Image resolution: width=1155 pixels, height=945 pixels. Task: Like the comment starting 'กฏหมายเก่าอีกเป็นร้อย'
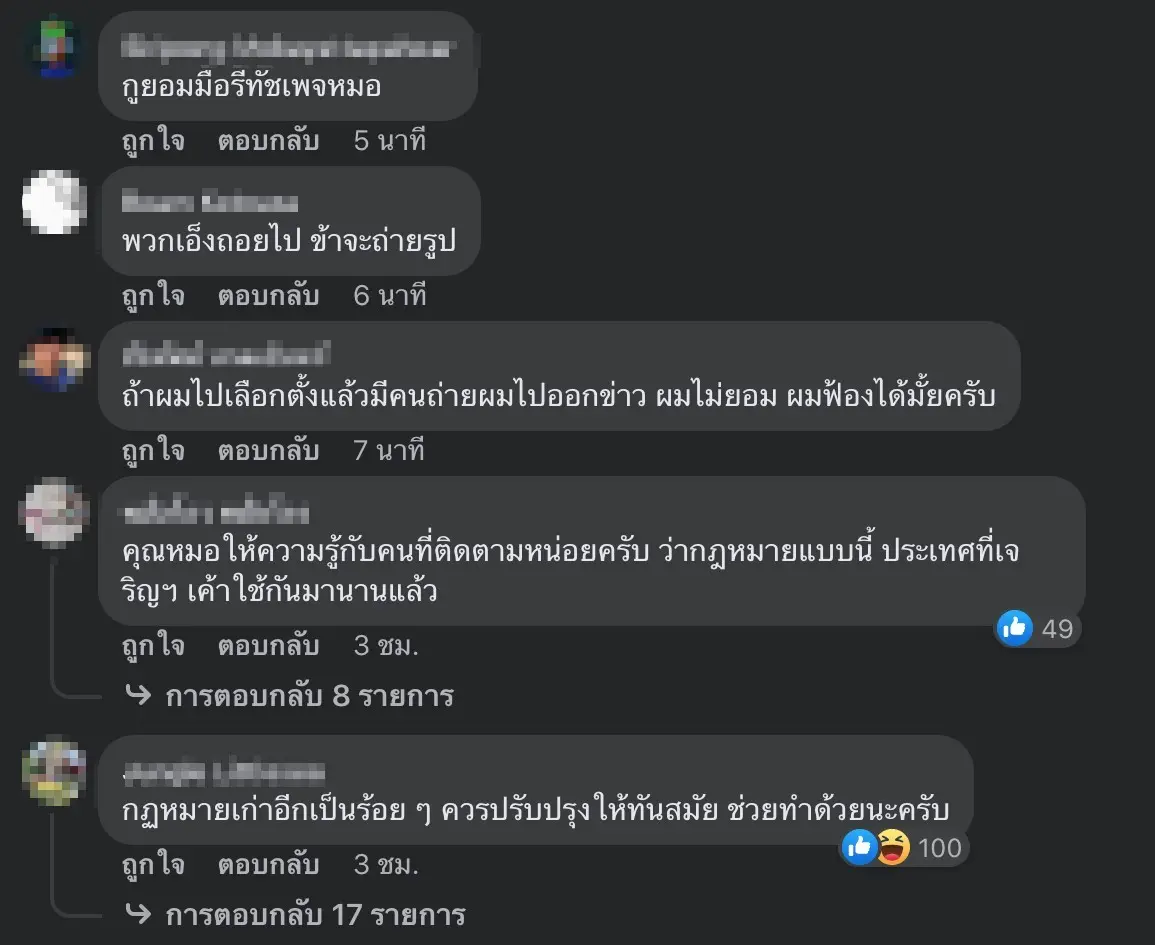pos(153,864)
